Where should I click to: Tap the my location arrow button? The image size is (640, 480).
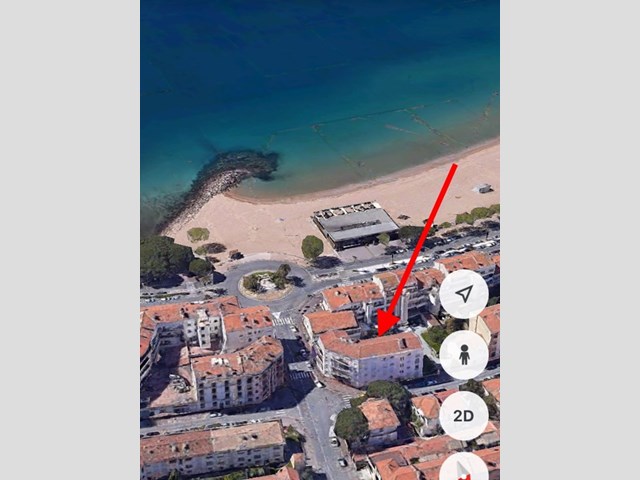coord(464,294)
